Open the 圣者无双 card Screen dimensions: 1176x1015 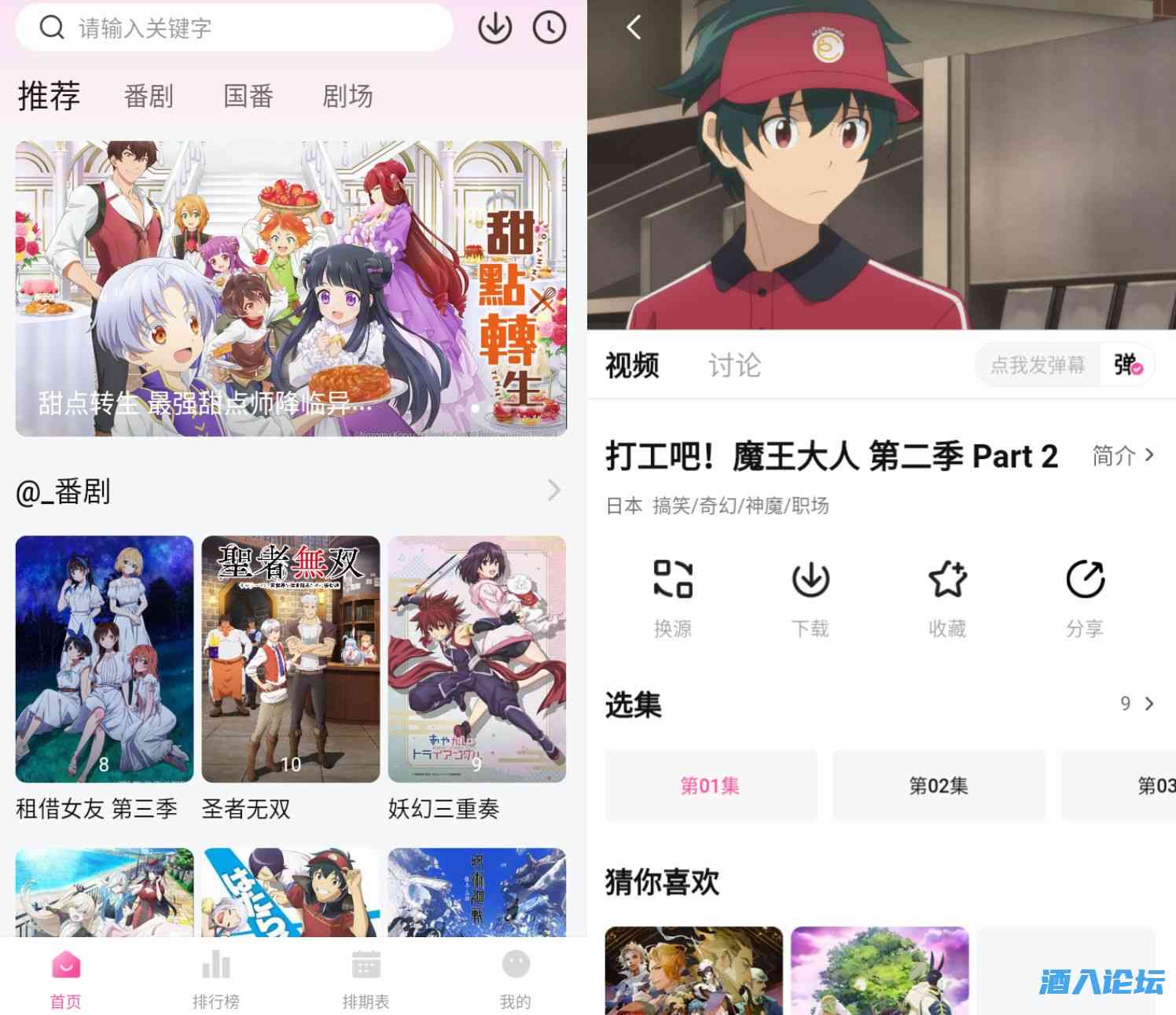[x=291, y=659]
